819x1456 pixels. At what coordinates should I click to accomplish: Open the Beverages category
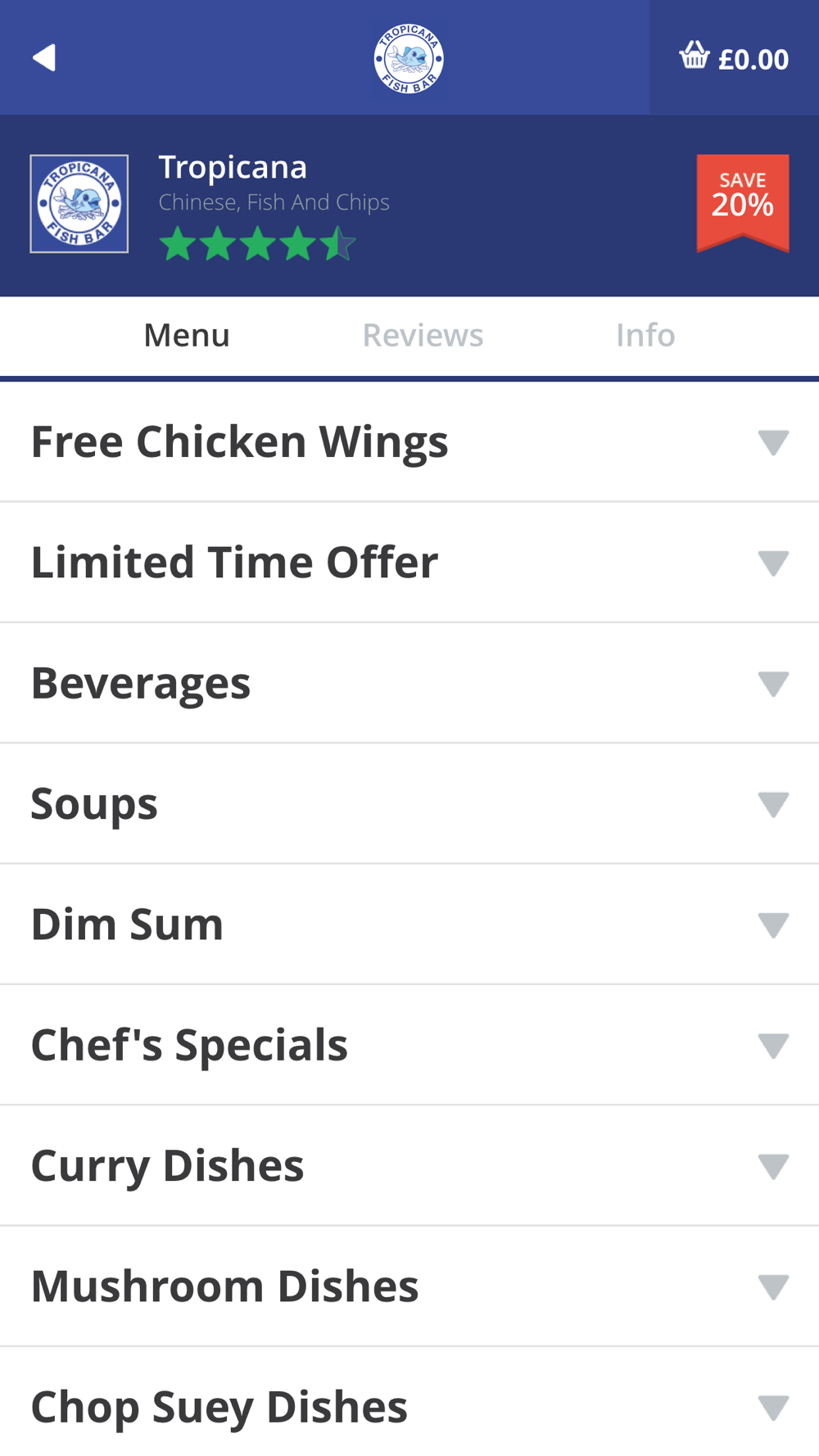click(x=409, y=683)
